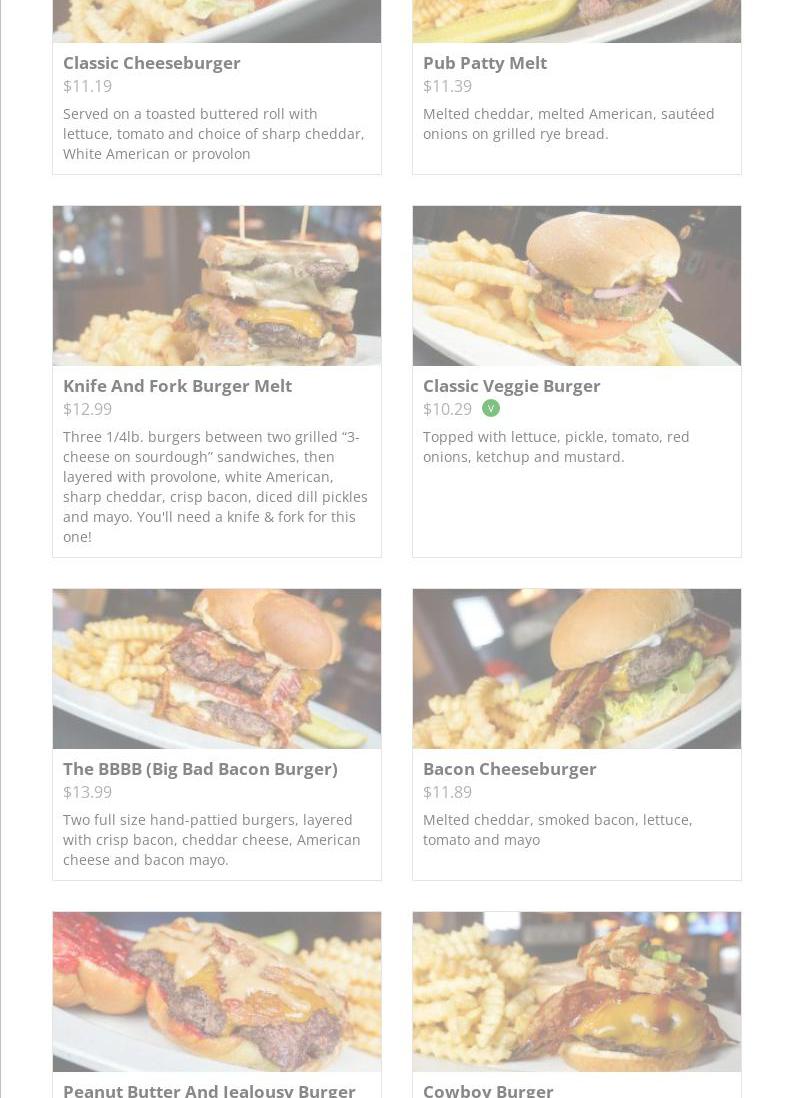Select the Bacon Cheeseburger card
Image resolution: width=793 pixels, height=1098 pixels.
tap(509, 769)
